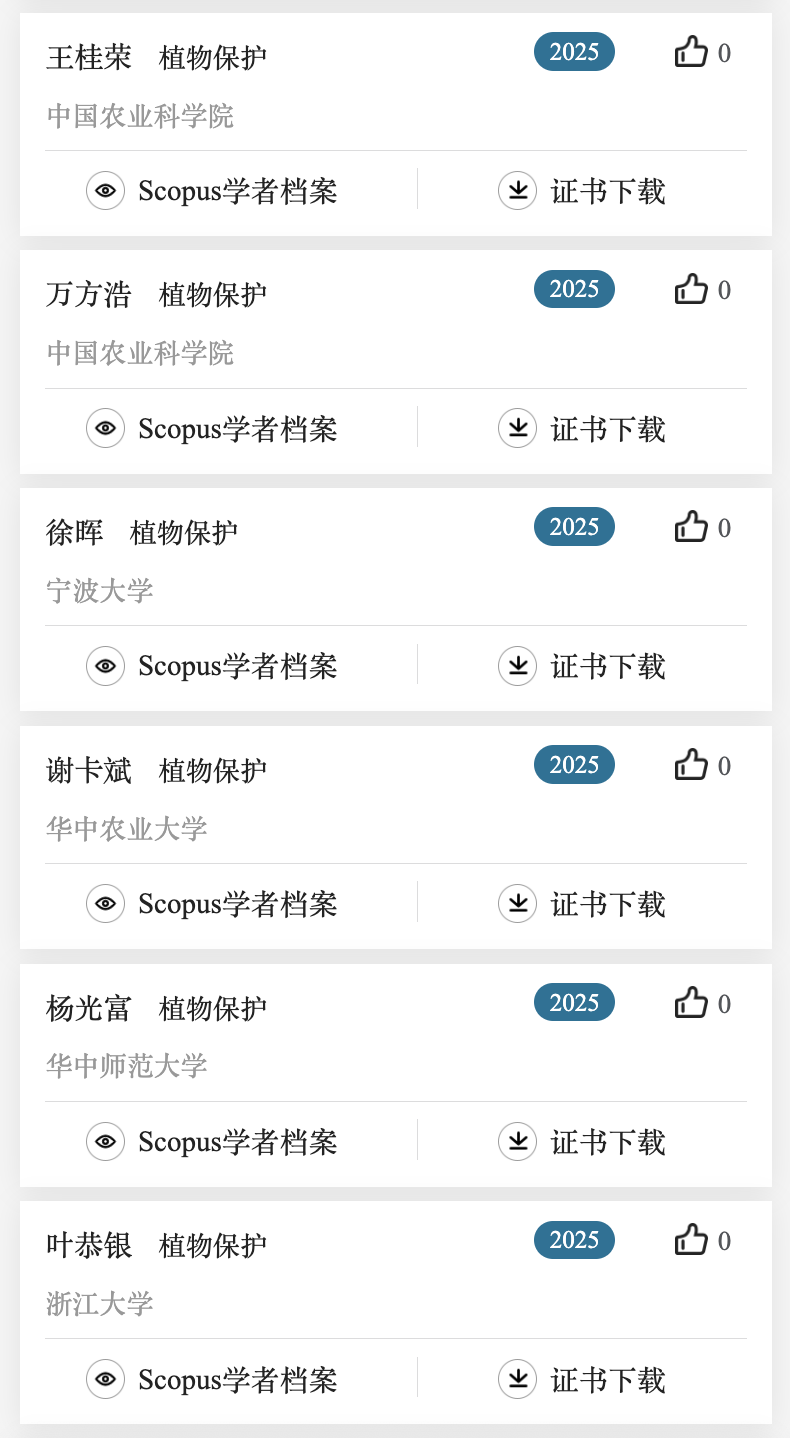Viewport: 790px width, 1438px height.
Task: Give a thumbs up to 谢卡斌
Action: tap(691, 765)
